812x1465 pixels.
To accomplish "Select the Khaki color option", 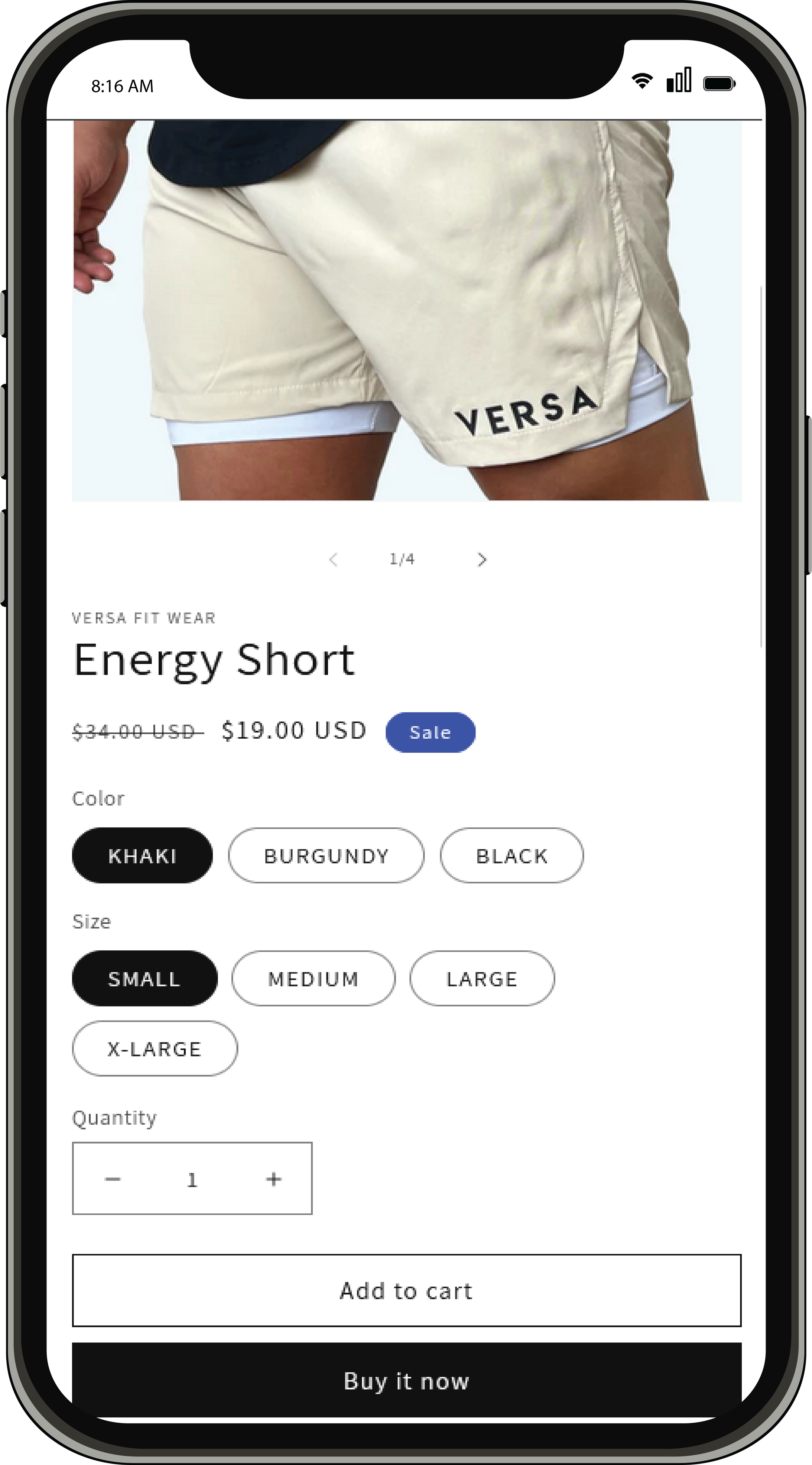I will [142, 855].
